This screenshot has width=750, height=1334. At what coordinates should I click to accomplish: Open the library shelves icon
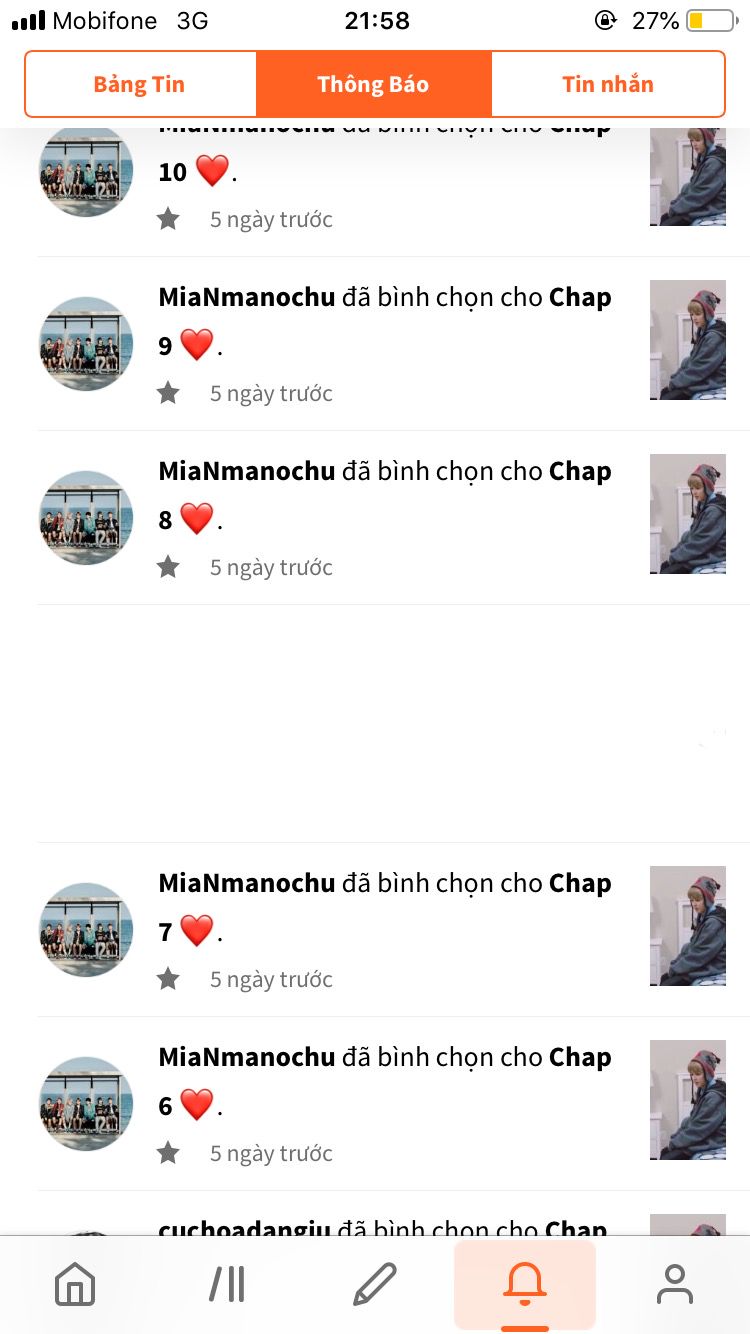tap(227, 1284)
